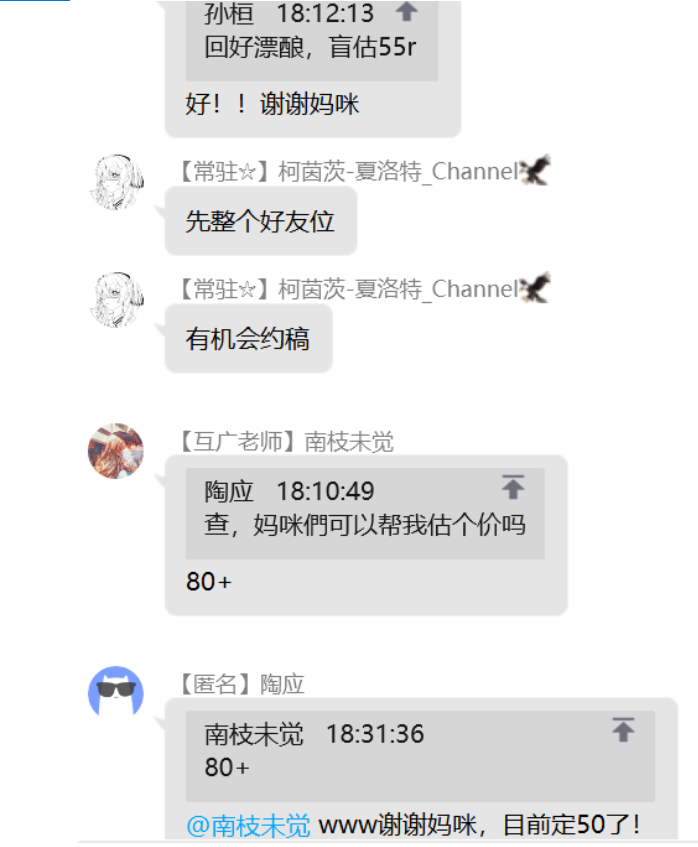Tap the anonymous 陶应 sunglasses avatar
Image resolution: width=698 pixels, height=847 pixels.
pos(116,694)
